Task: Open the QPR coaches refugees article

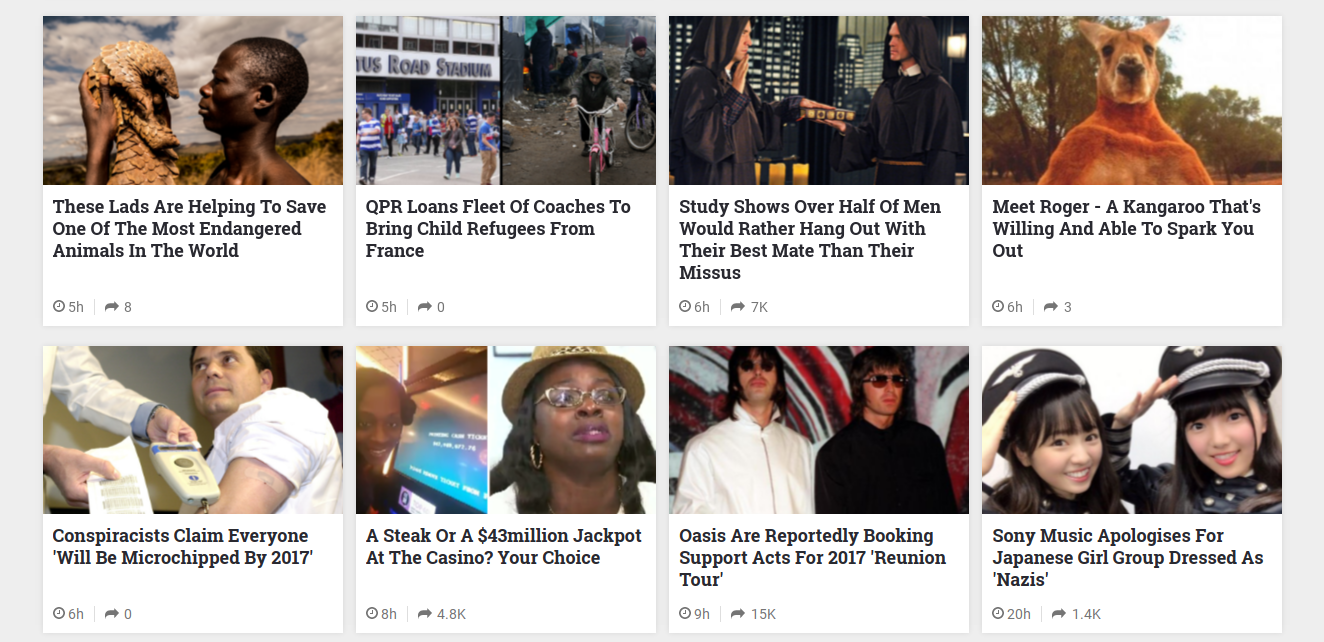Action: pyautogui.click(x=498, y=228)
